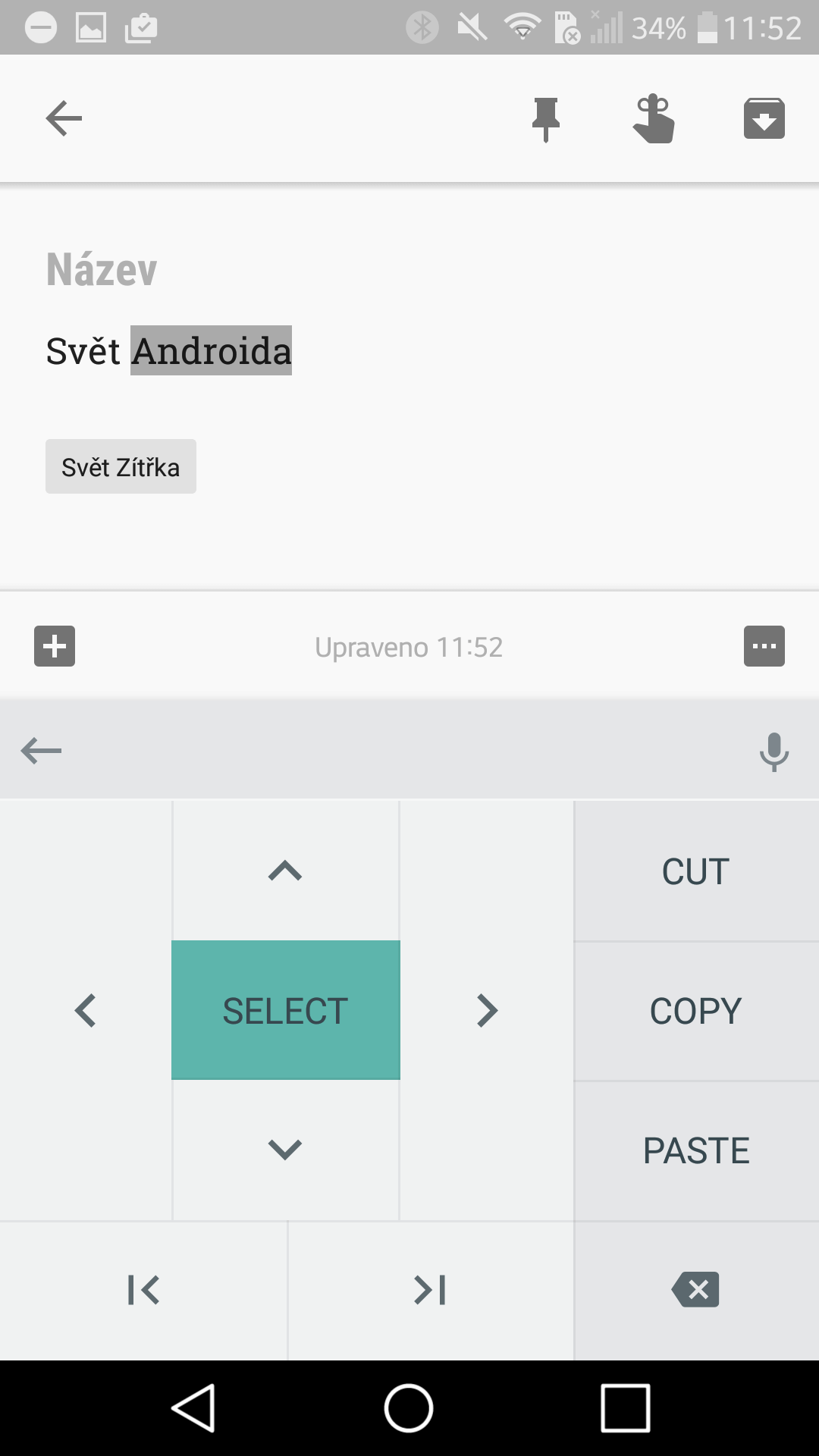Tap the Název title field
This screenshot has height=1456, width=819.
click(x=409, y=269)
